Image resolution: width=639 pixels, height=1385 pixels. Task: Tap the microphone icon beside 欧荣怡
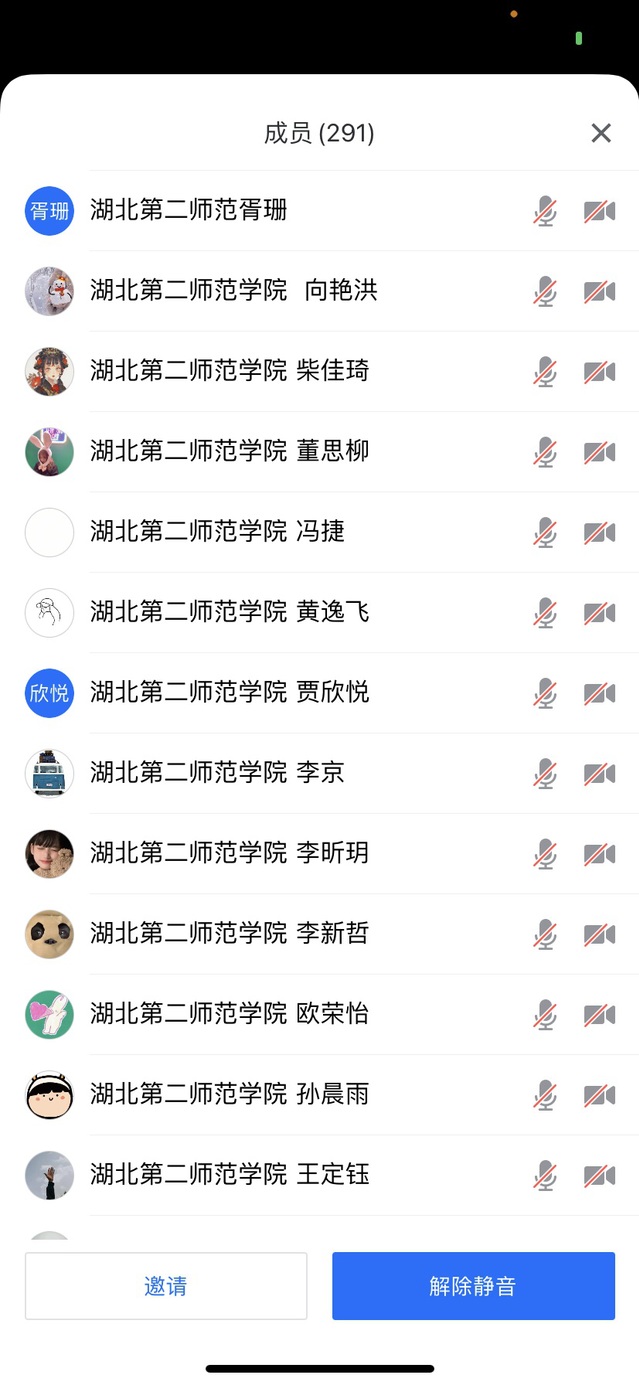pos(545,1014)
